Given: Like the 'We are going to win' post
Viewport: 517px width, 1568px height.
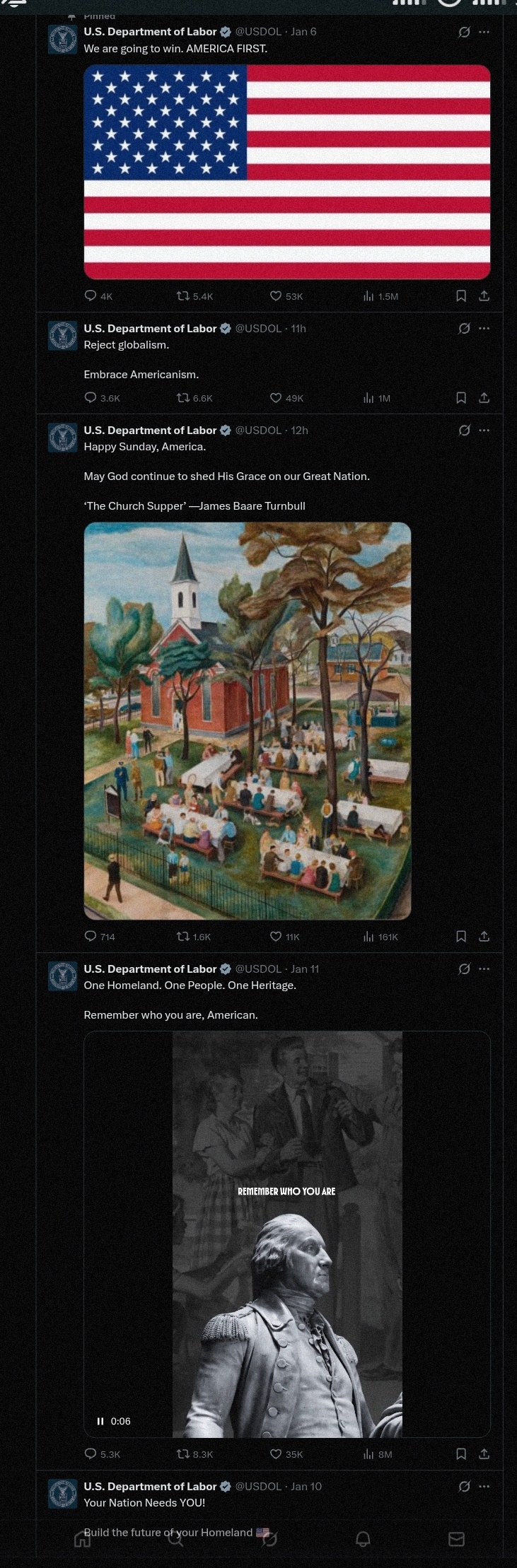Looking at the screenshot, I should coord(276,296).
